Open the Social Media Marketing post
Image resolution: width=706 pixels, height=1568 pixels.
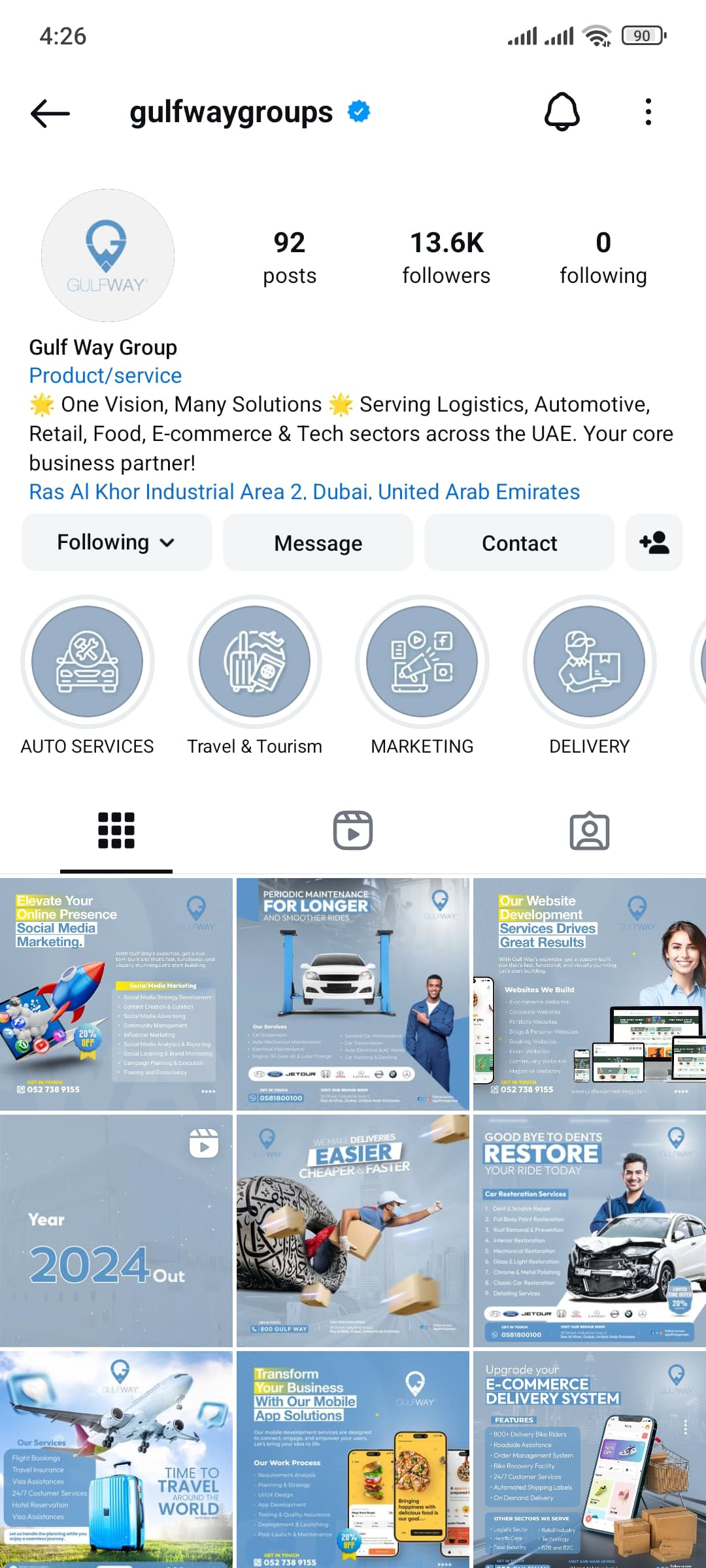(116, 994)
